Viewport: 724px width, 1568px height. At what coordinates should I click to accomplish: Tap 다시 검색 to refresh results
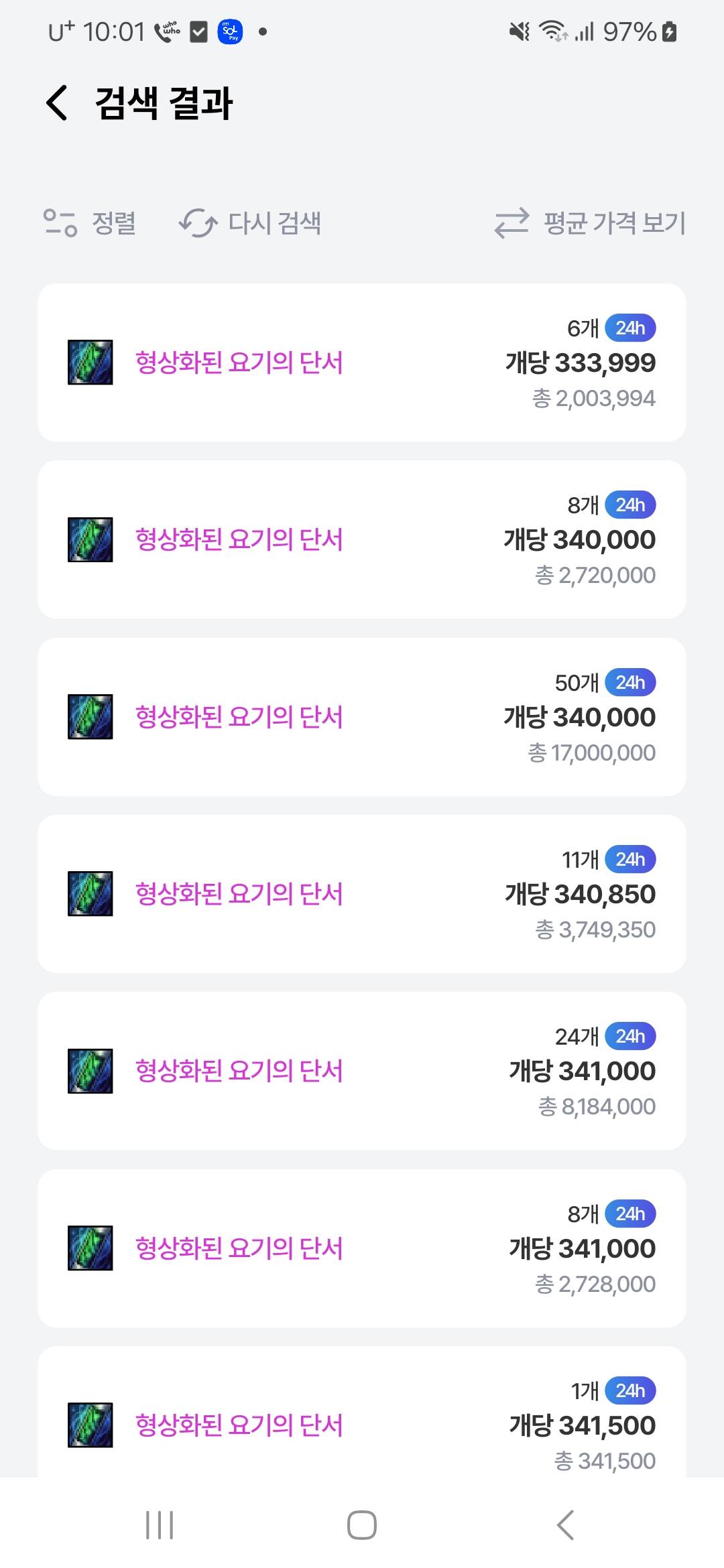click(x=250, y=223)
